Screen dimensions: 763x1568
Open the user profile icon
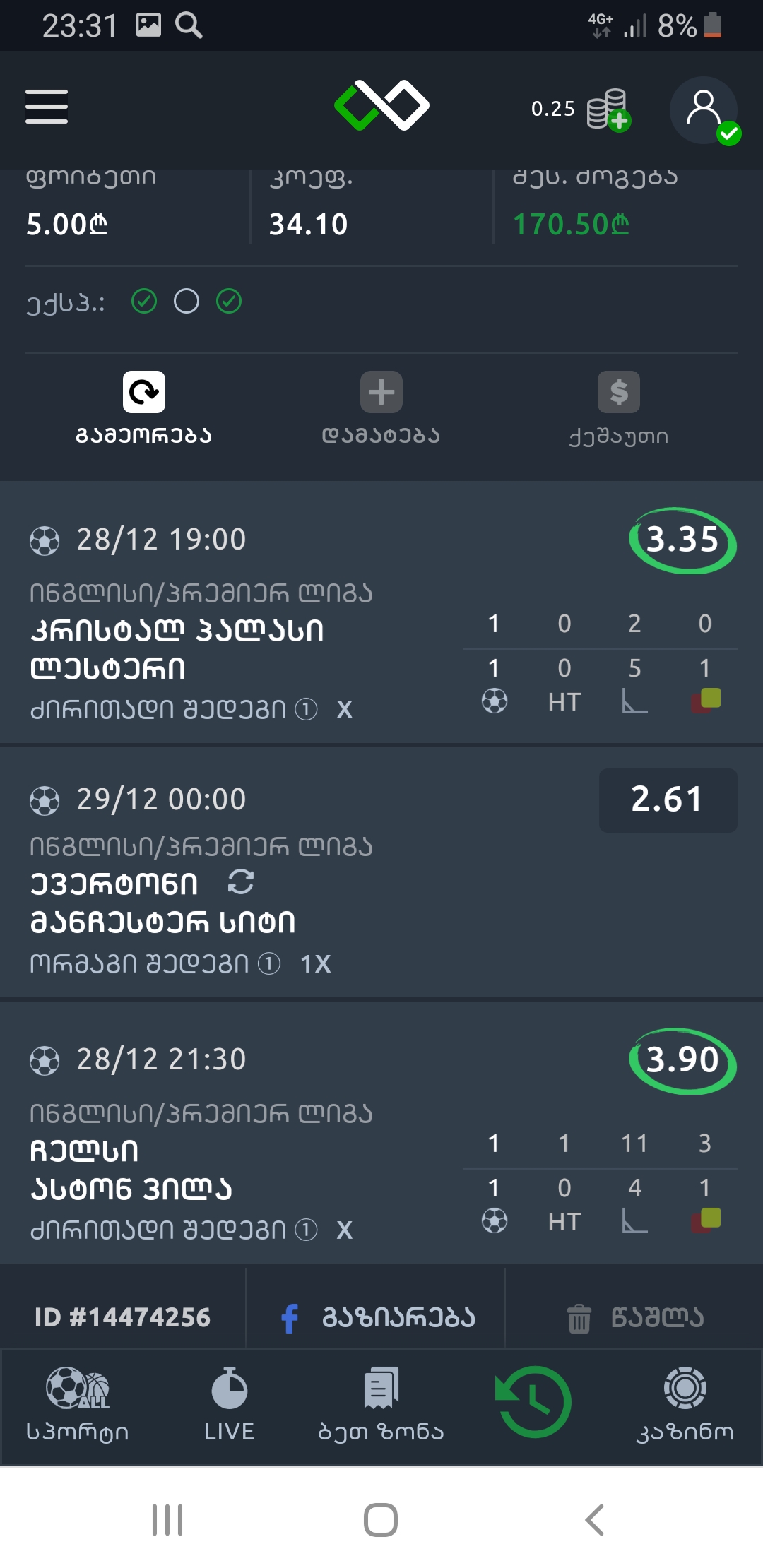coord(704,109)
